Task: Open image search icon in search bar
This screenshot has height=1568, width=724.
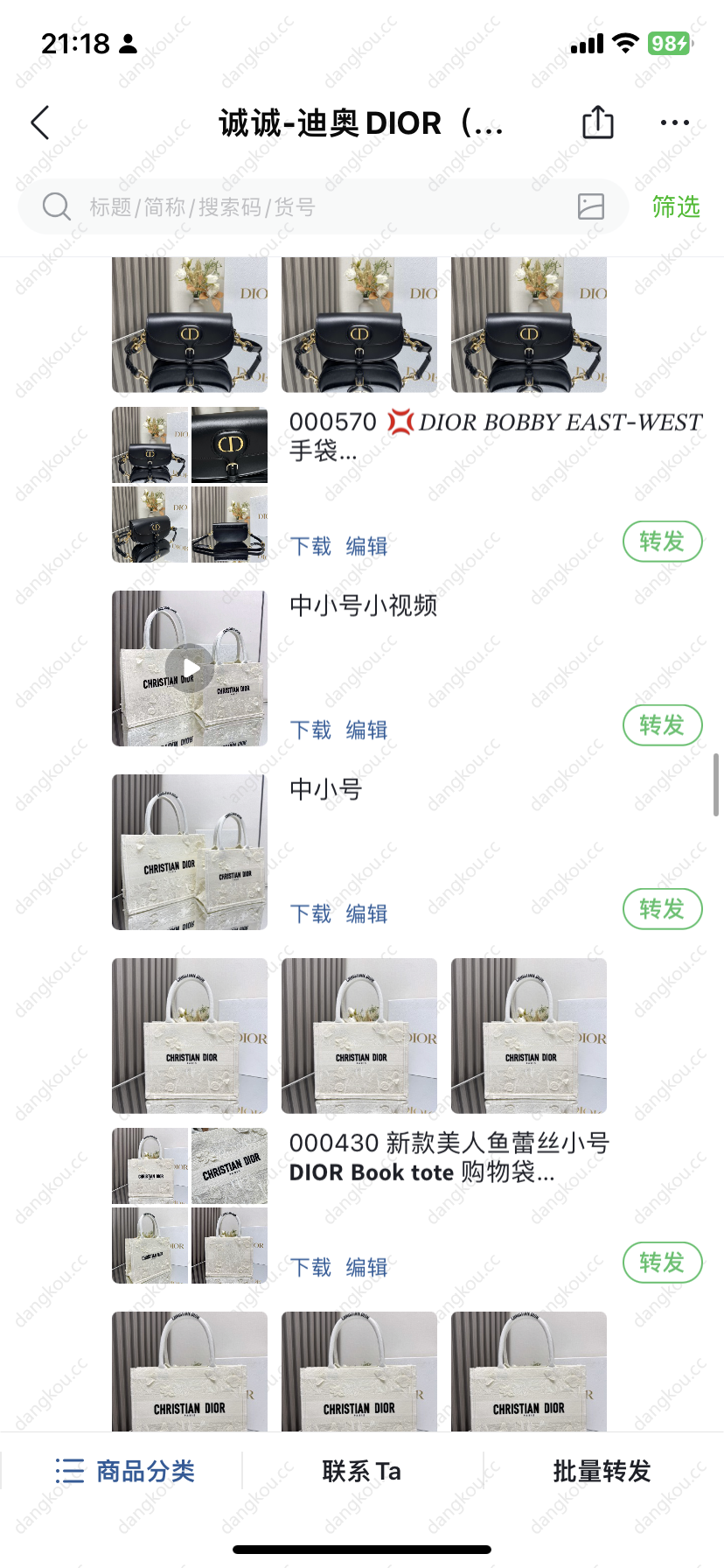Action: pyautogui.click(x=591, y=206)
